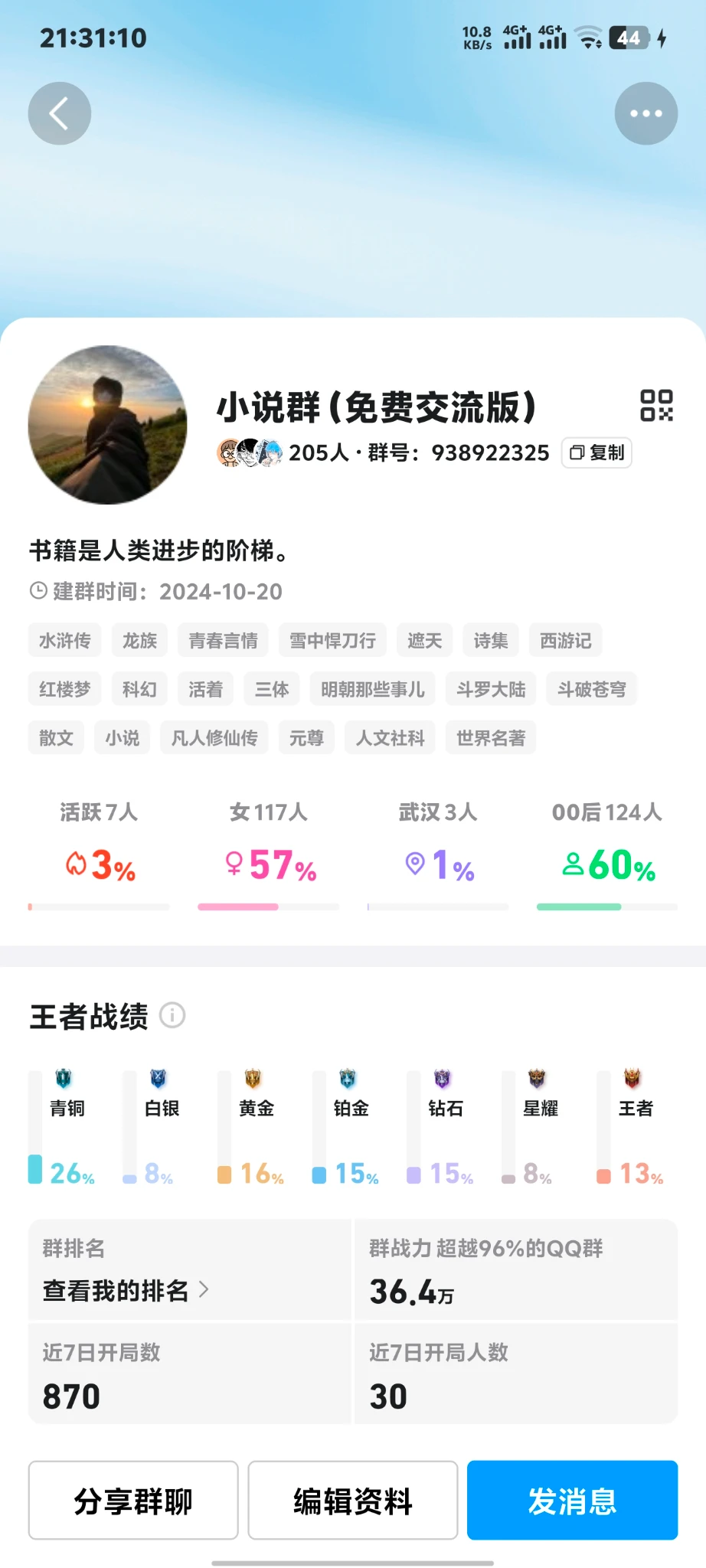Image resolution: width=706 pixels, height=1568 pixels.
Task: Open the group QR code
Action: click(x=656, y=406)
